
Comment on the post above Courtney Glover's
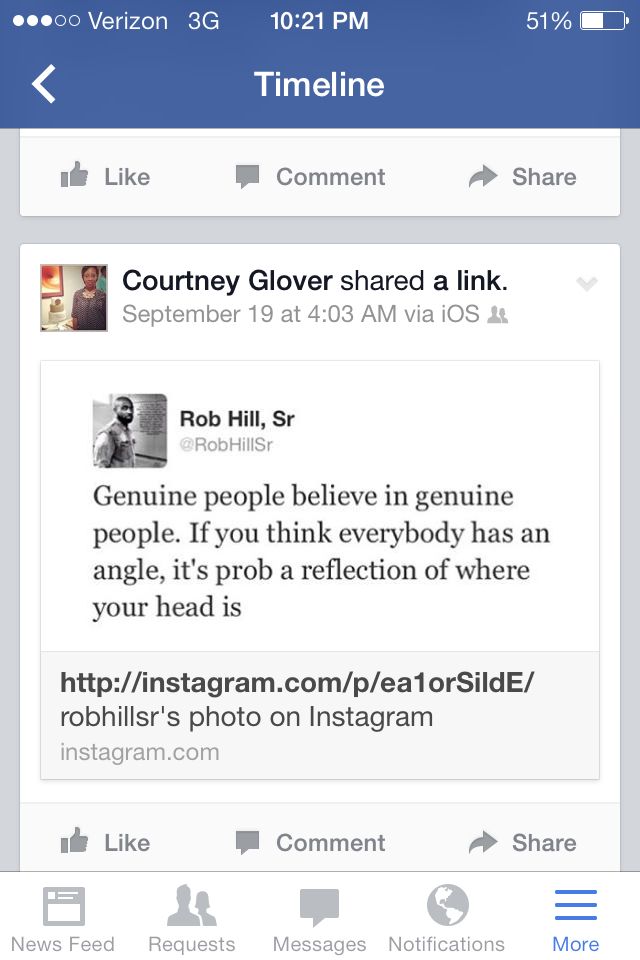[310, 177]
